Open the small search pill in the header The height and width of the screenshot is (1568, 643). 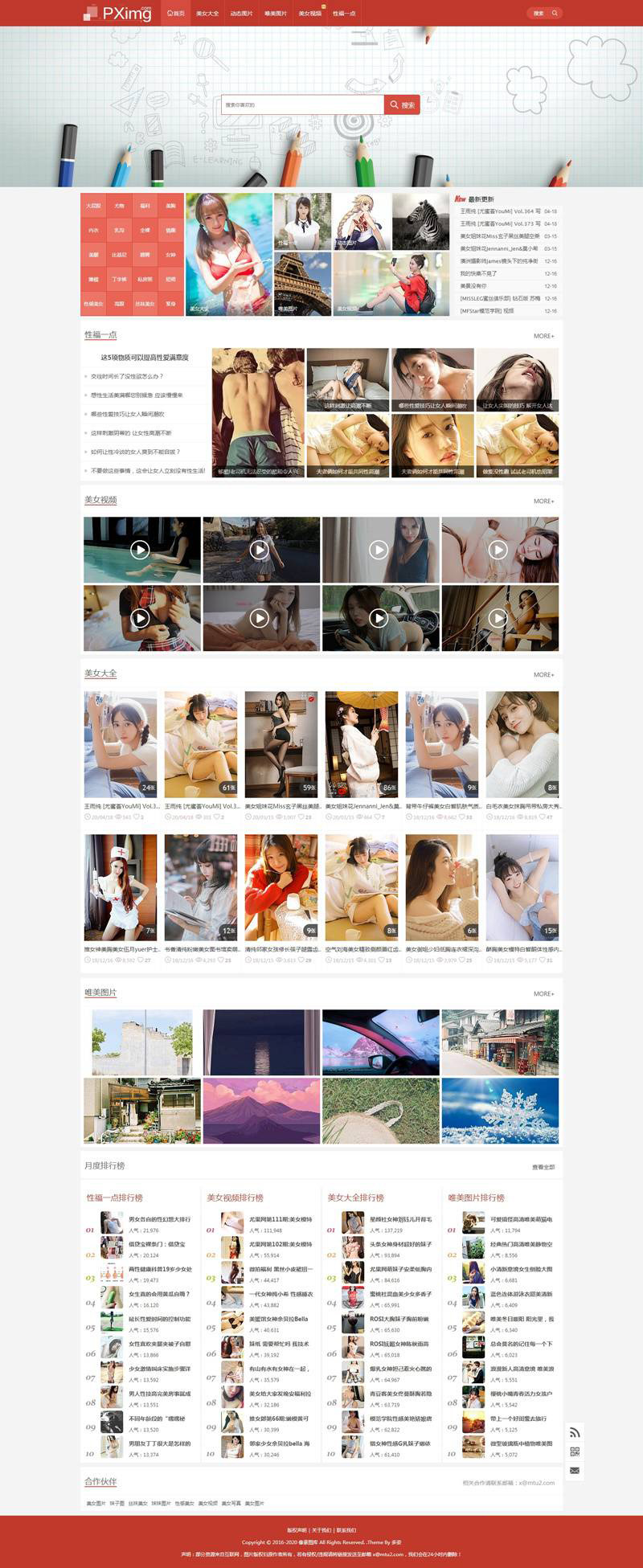click(544, 13)
